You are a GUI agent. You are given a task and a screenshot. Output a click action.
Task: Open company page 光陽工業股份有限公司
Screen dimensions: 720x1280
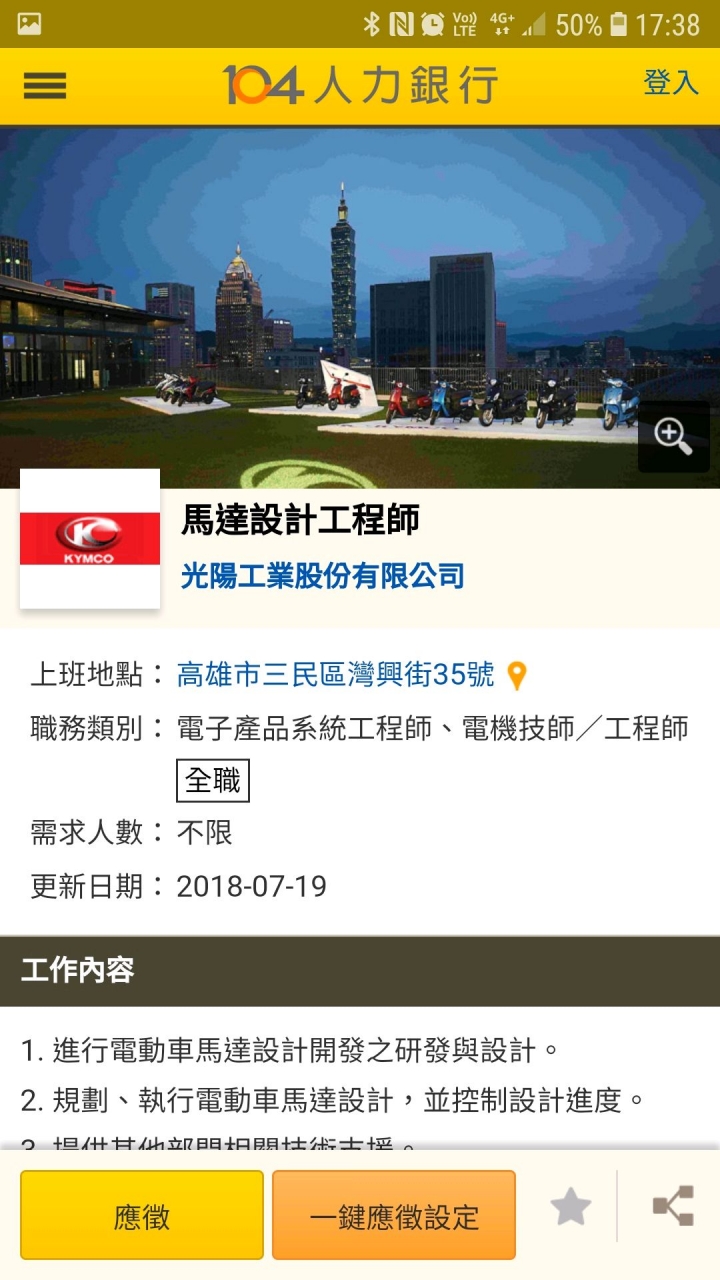pyautogui.click(x=322, y=576)
